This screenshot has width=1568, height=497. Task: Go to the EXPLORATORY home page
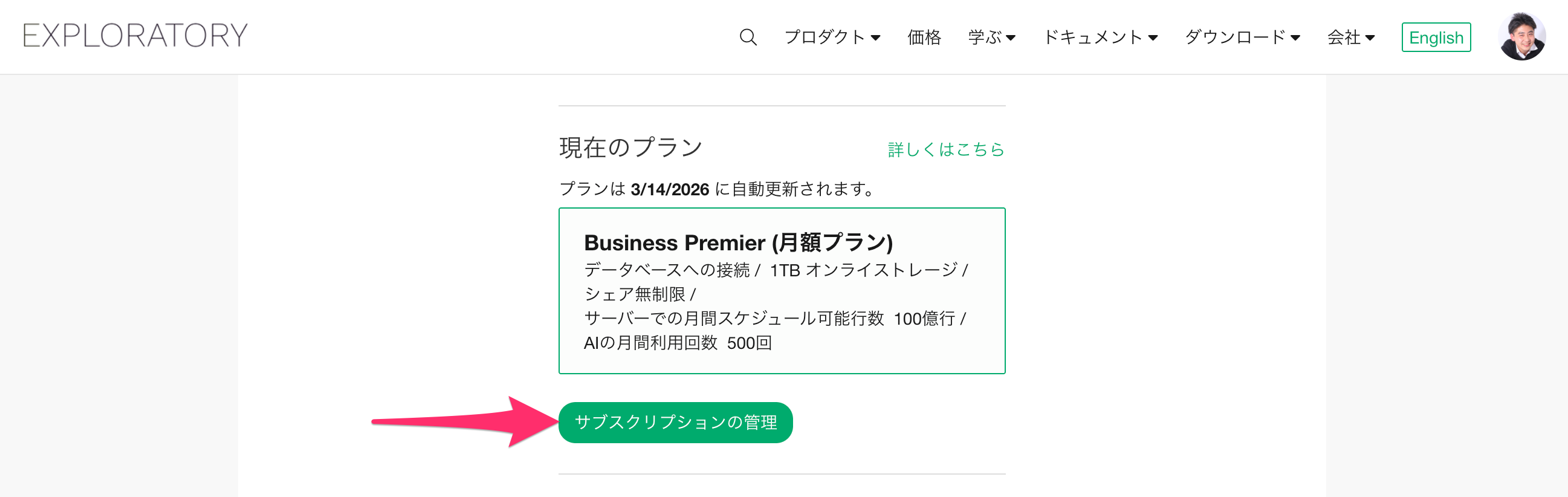tap(135, 35)
